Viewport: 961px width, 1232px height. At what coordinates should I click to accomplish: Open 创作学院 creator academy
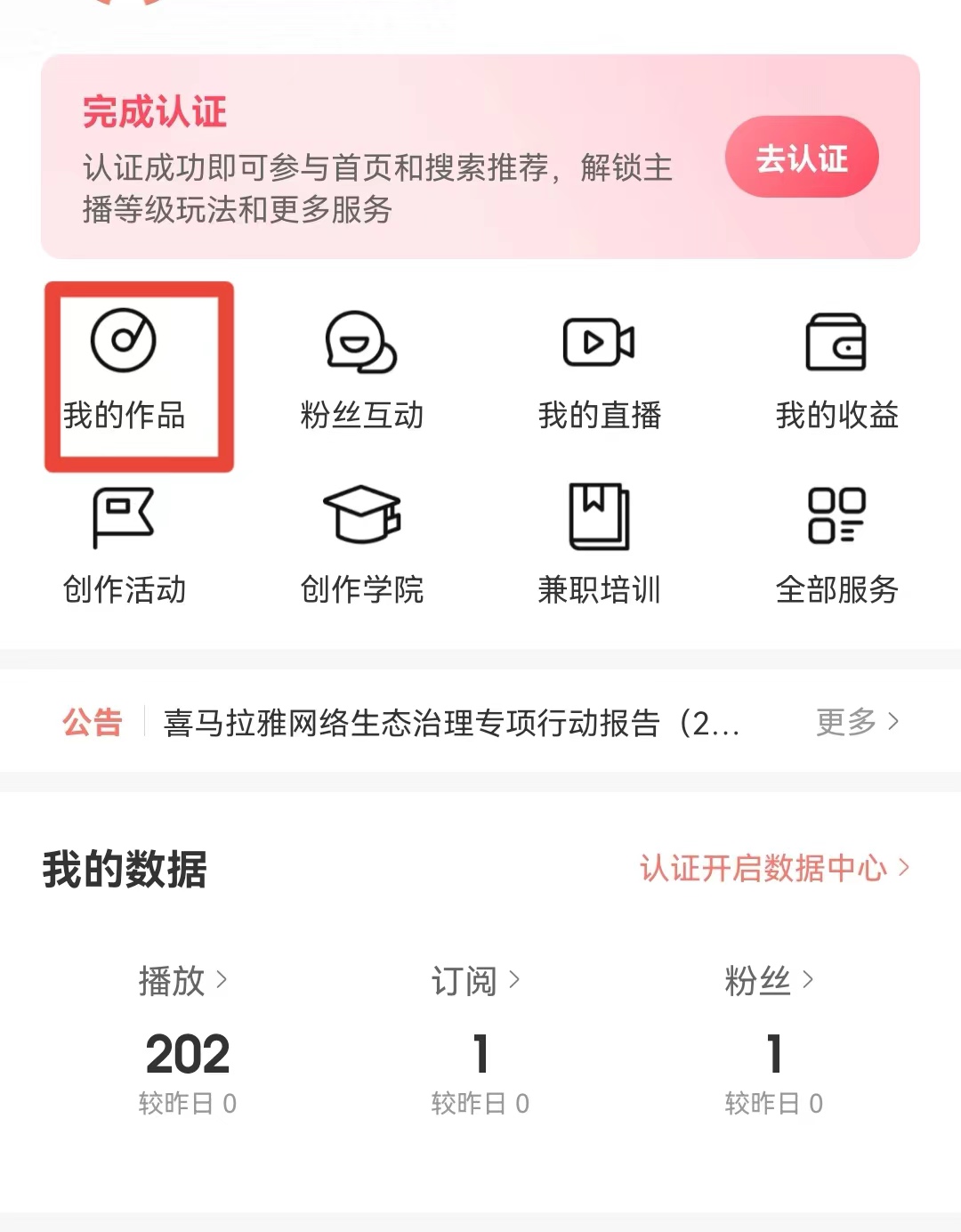pyautogui.click(x=361, y=543)
